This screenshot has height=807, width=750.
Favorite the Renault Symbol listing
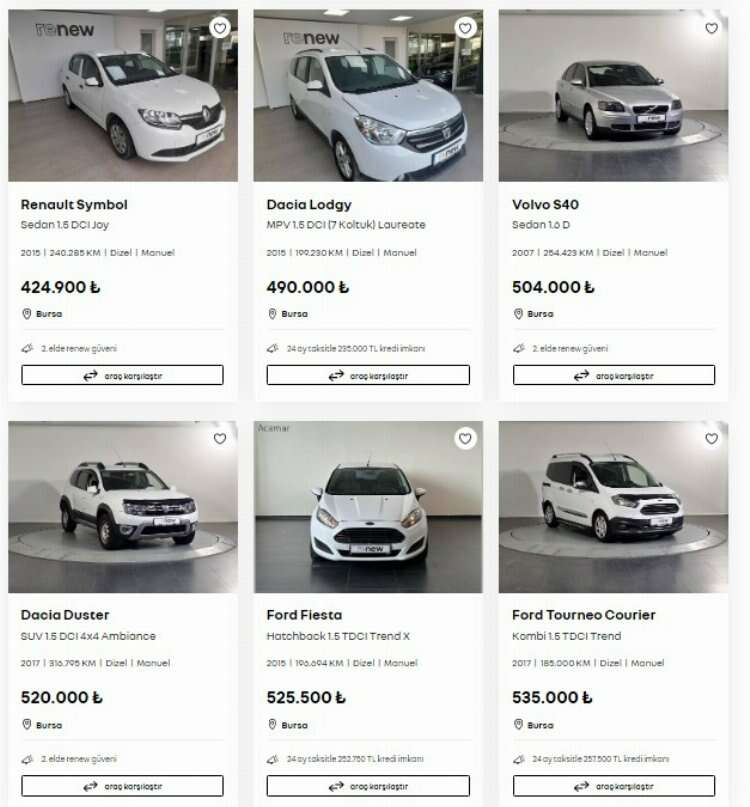click(220, 28)
